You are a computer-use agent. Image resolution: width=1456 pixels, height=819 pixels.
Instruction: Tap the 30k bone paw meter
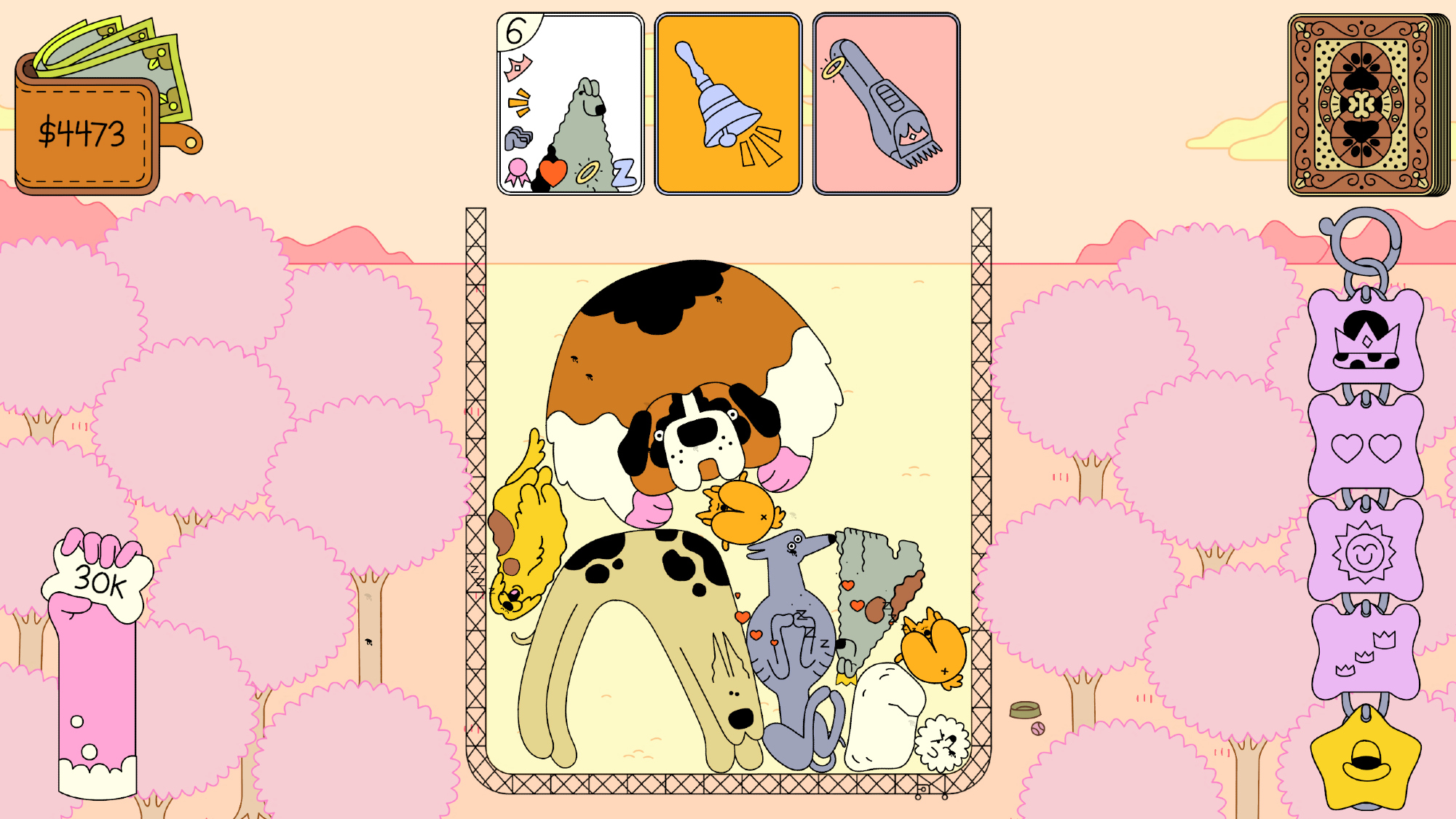pyautogui.click(x=98, y=582)
